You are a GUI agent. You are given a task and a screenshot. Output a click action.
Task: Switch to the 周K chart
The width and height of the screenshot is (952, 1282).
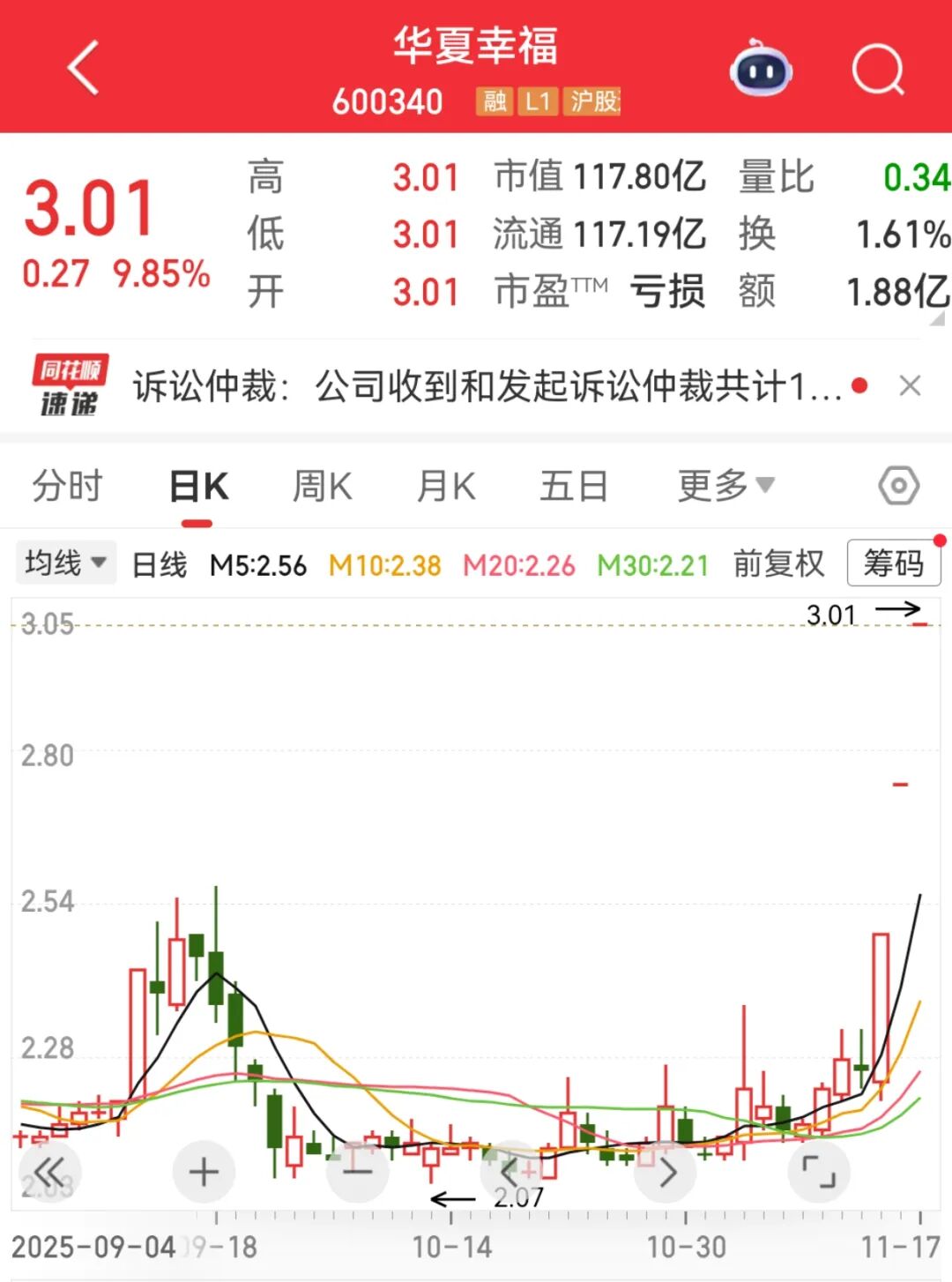pos(322,486)
